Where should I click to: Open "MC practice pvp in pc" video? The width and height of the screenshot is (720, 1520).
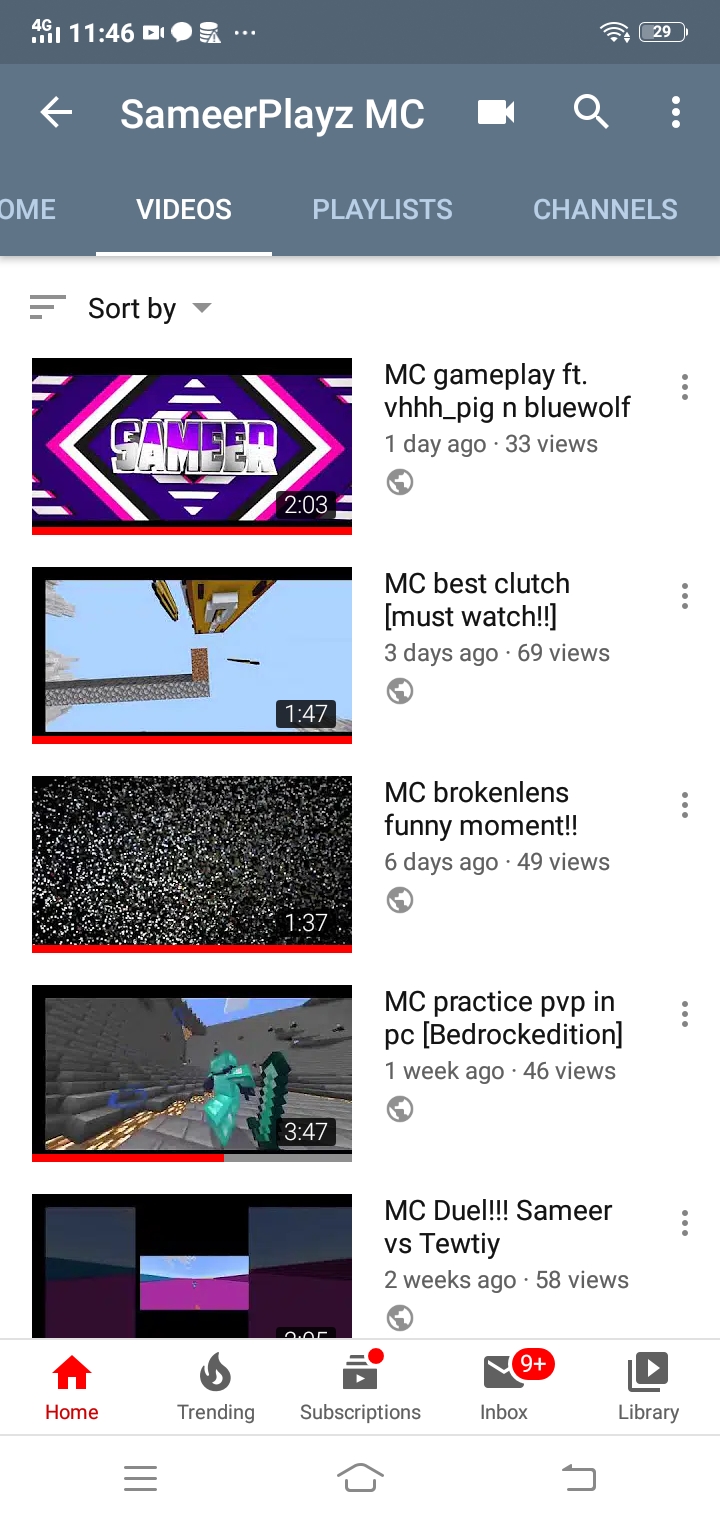coord(192,1073)
